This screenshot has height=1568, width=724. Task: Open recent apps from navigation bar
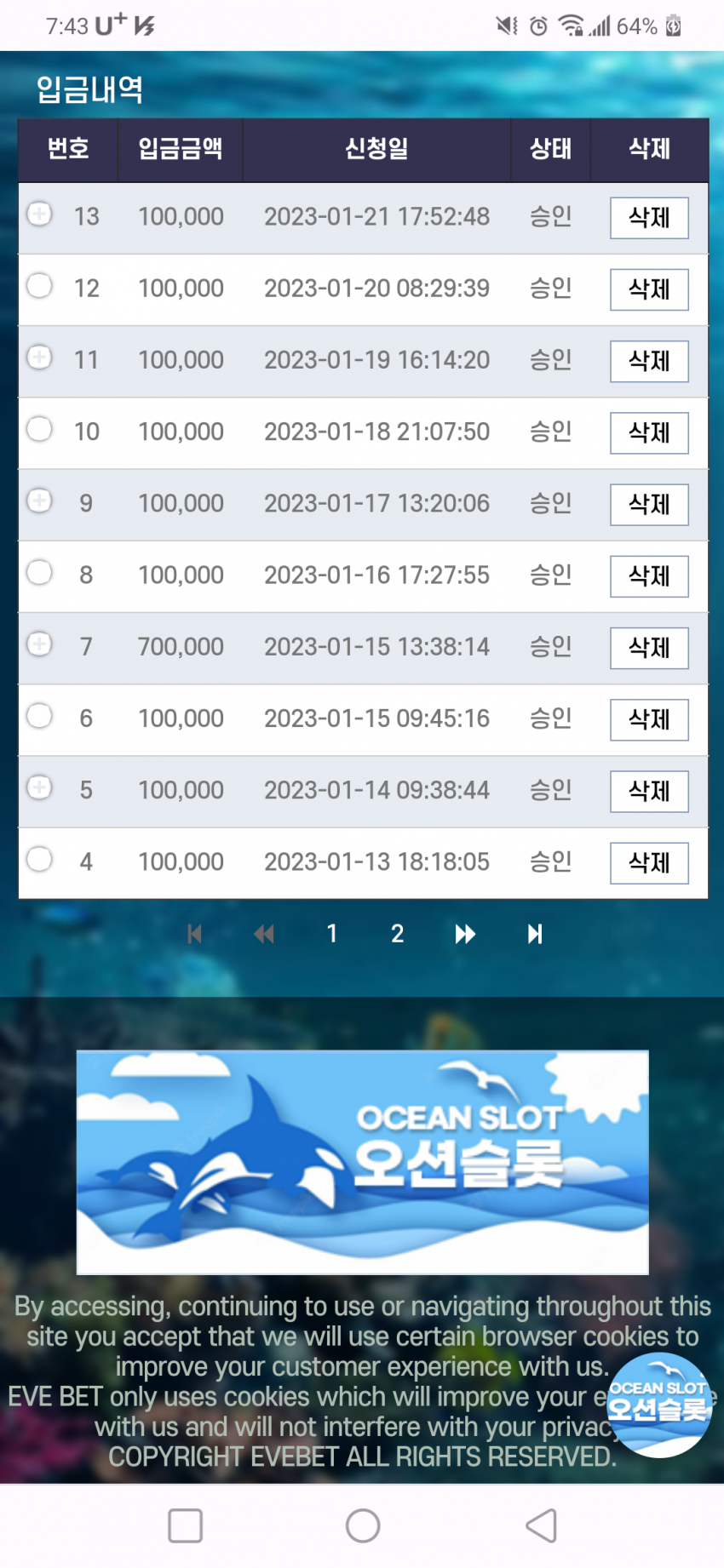[186, 1525]
